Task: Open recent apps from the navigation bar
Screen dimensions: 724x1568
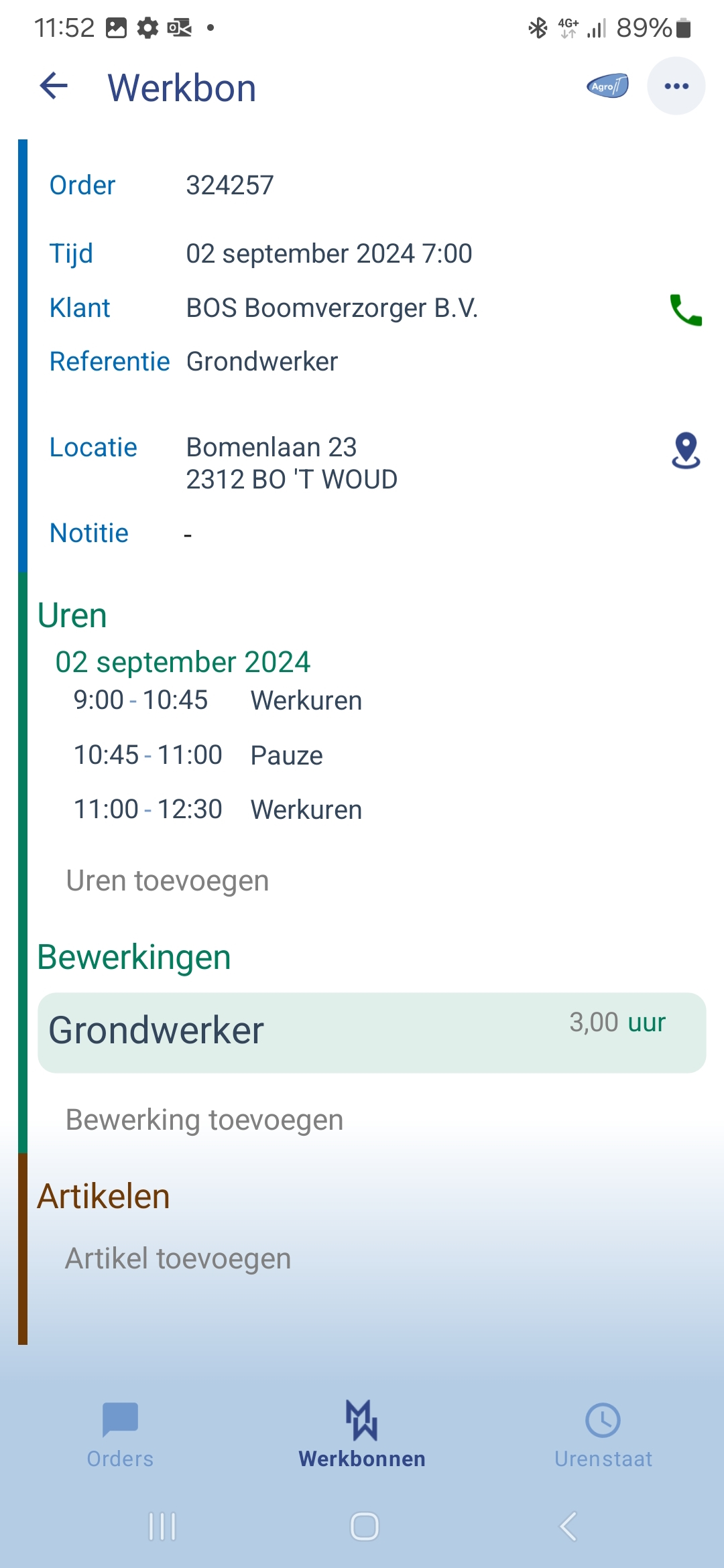Action: 162,1526
